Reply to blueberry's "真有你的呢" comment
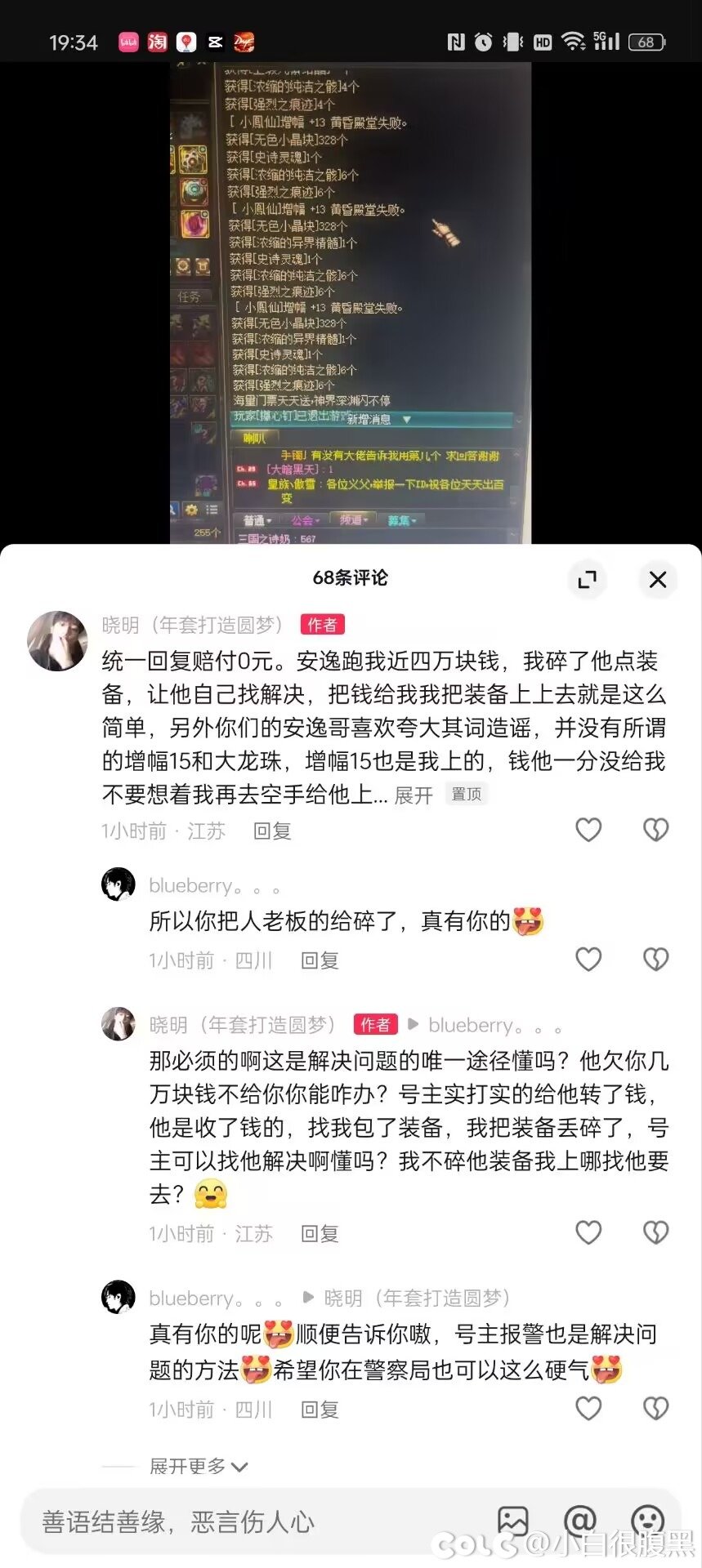Viewport: 702px width, 1568px height. tap(320, 1410)
